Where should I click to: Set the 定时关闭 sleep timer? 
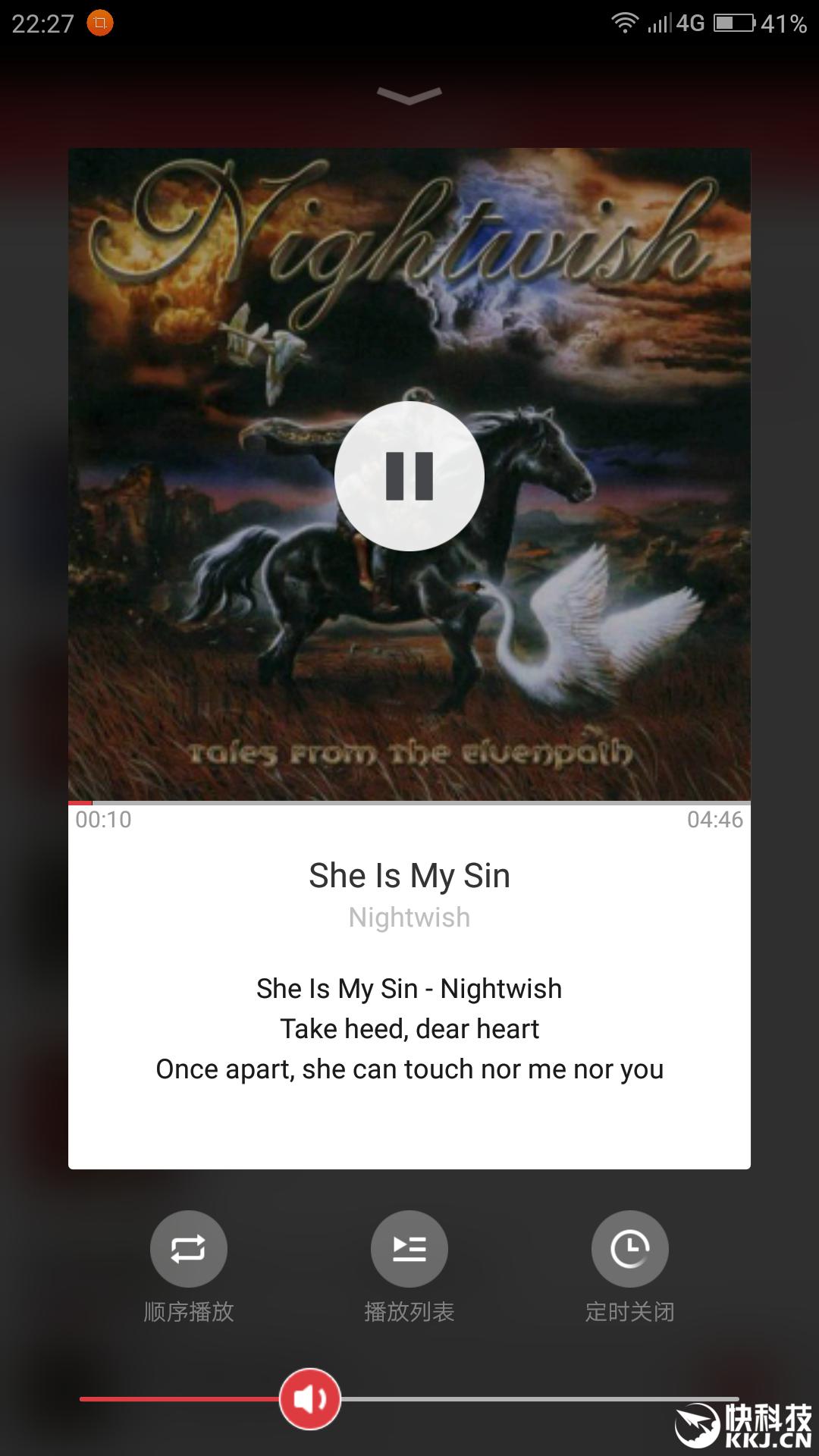point(629,1249)
